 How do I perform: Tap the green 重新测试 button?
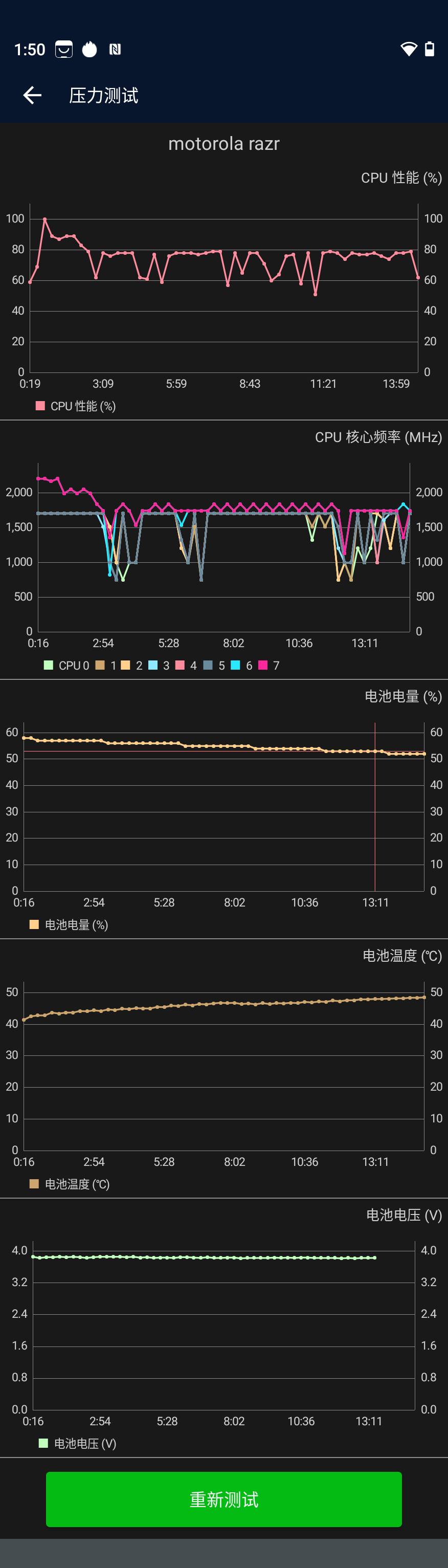point(223,1498)
